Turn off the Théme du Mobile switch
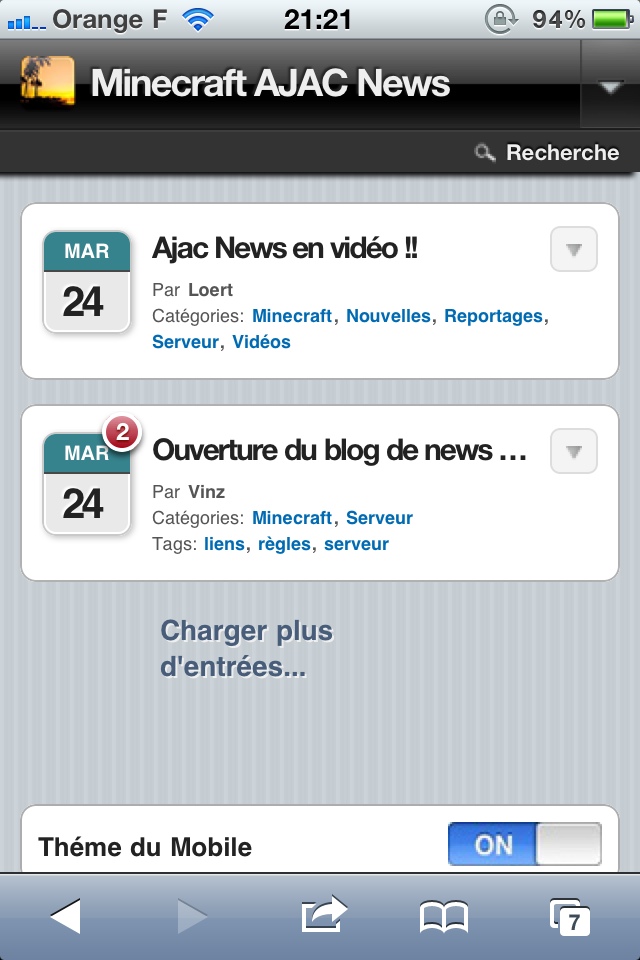Screen dimensions: 640x960 tap(524, 845)
